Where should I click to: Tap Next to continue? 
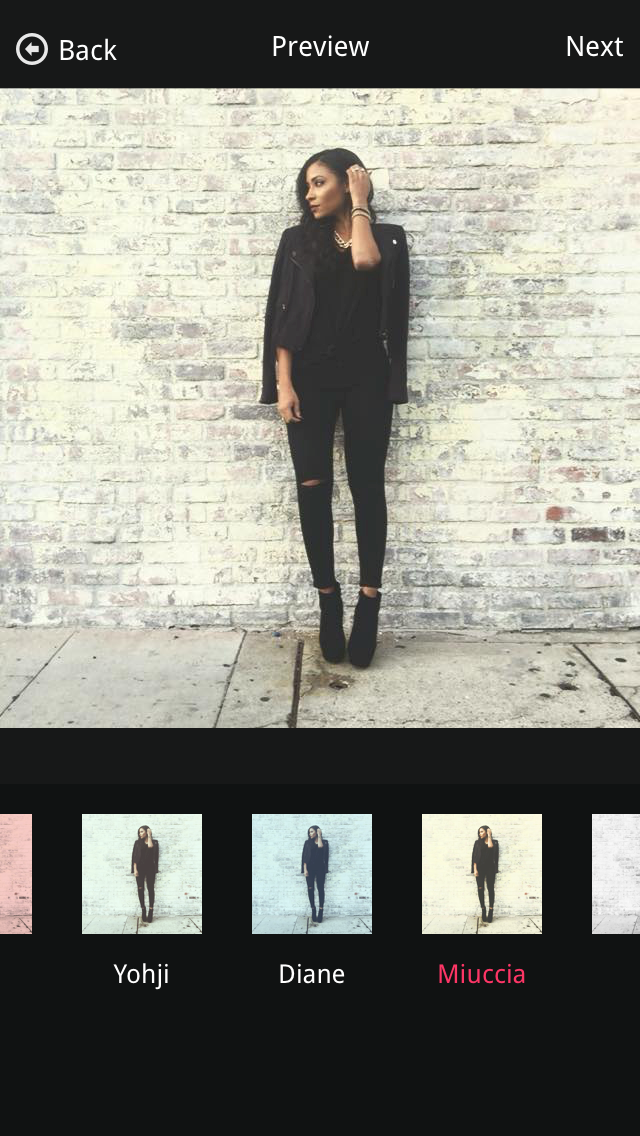pyautogui.click(x=594, y=47)
